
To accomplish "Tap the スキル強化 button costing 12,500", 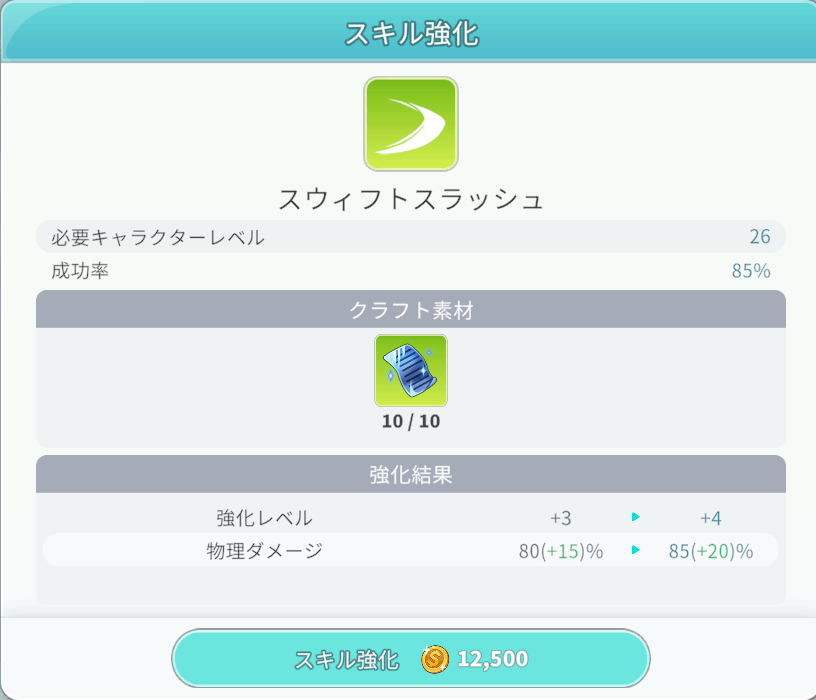I will pyautogui.click(x=411, y=658).
